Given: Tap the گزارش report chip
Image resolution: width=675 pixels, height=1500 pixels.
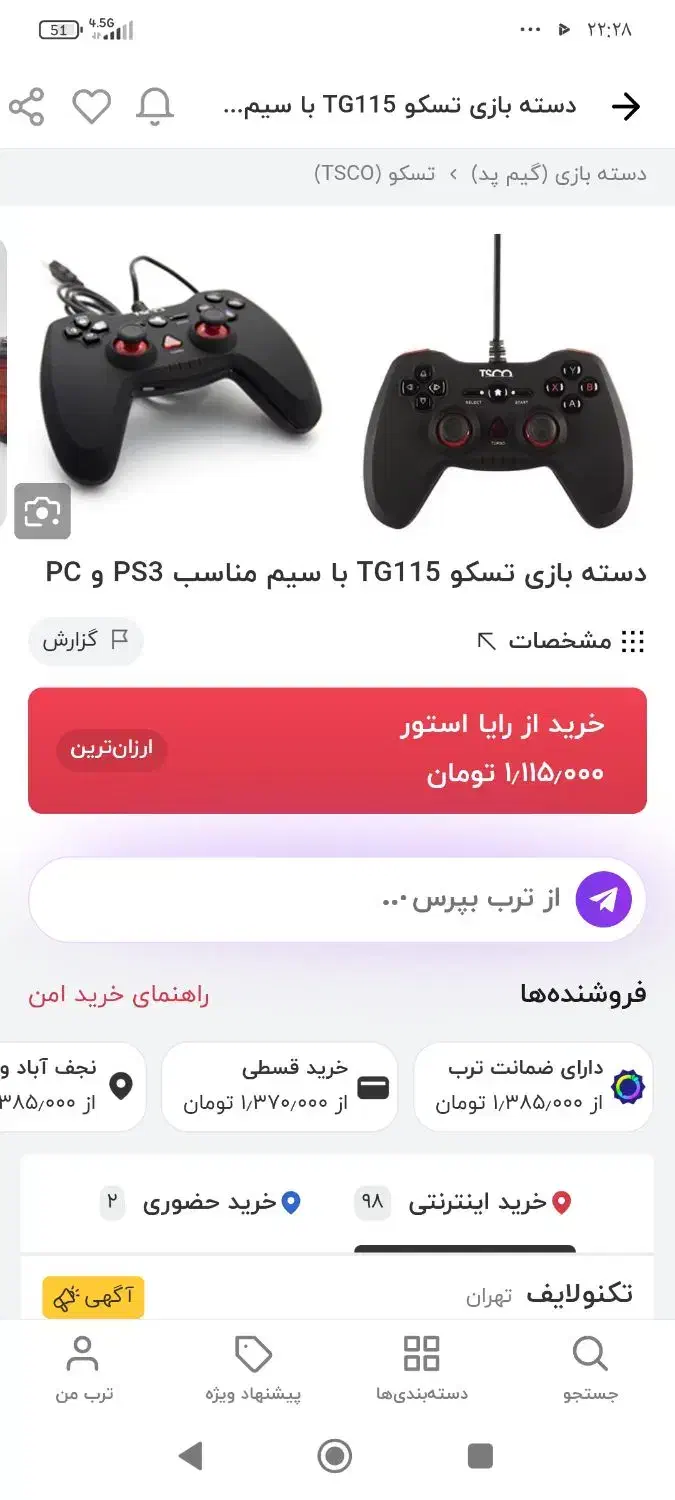Looking at the screenshot, I should pyautogui.click(x=86, y=641).
